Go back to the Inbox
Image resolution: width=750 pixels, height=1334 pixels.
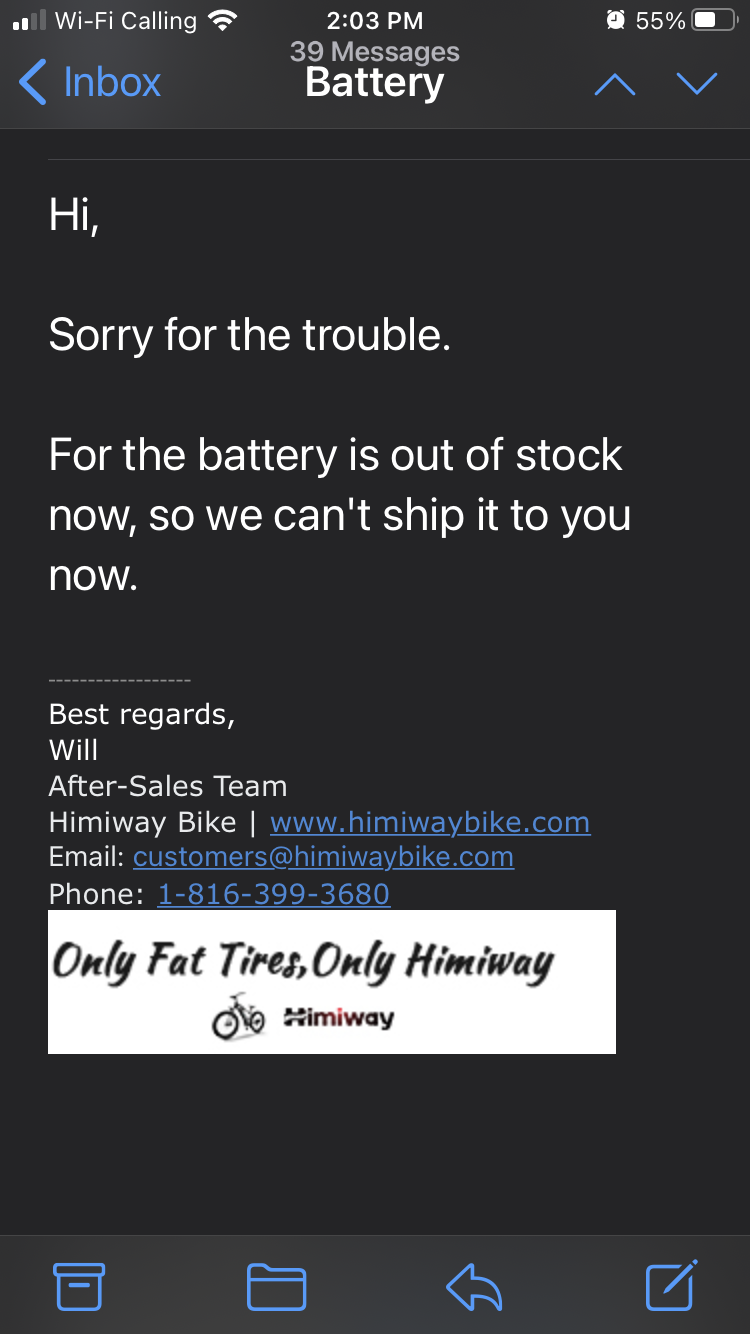point(90,82)
